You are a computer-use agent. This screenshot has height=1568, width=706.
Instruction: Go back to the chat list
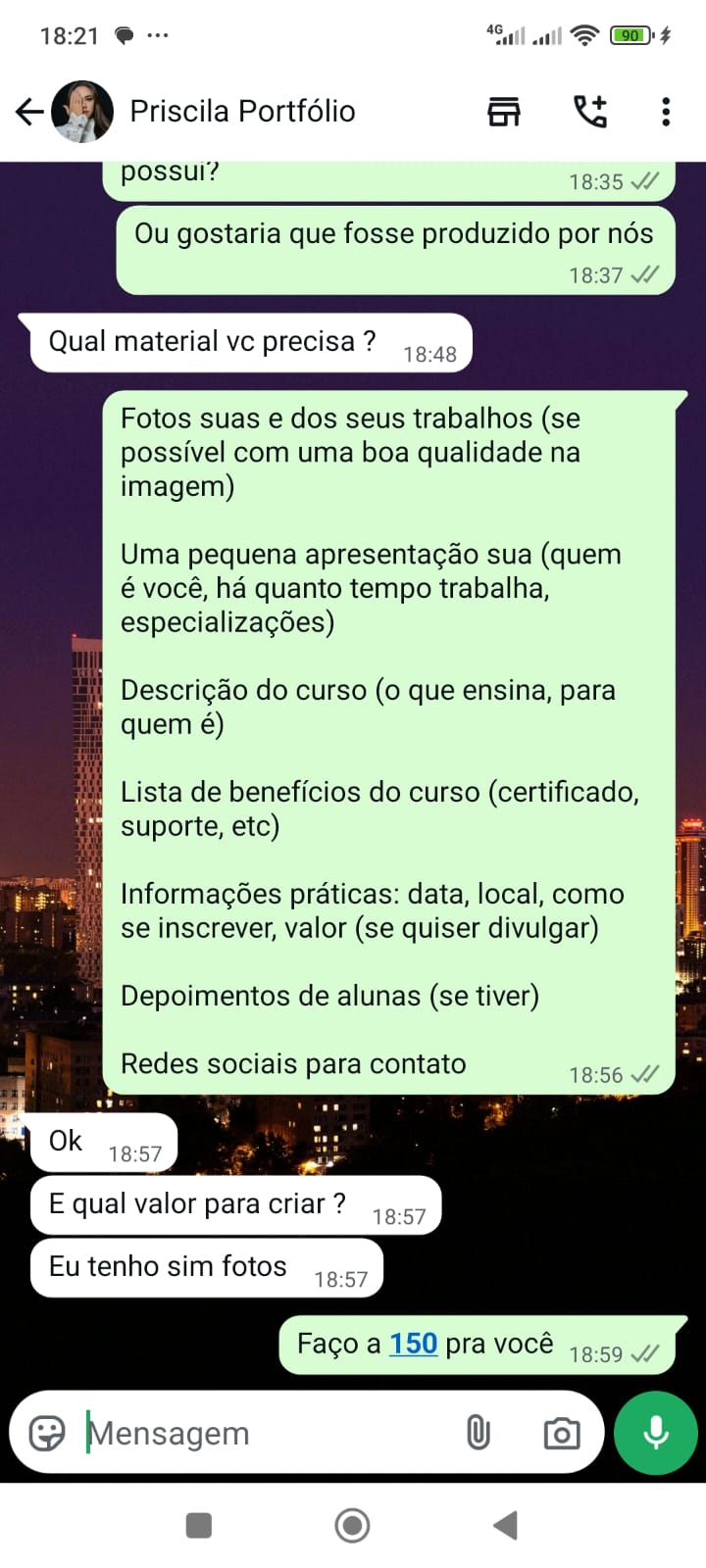(x=29, y=112)
